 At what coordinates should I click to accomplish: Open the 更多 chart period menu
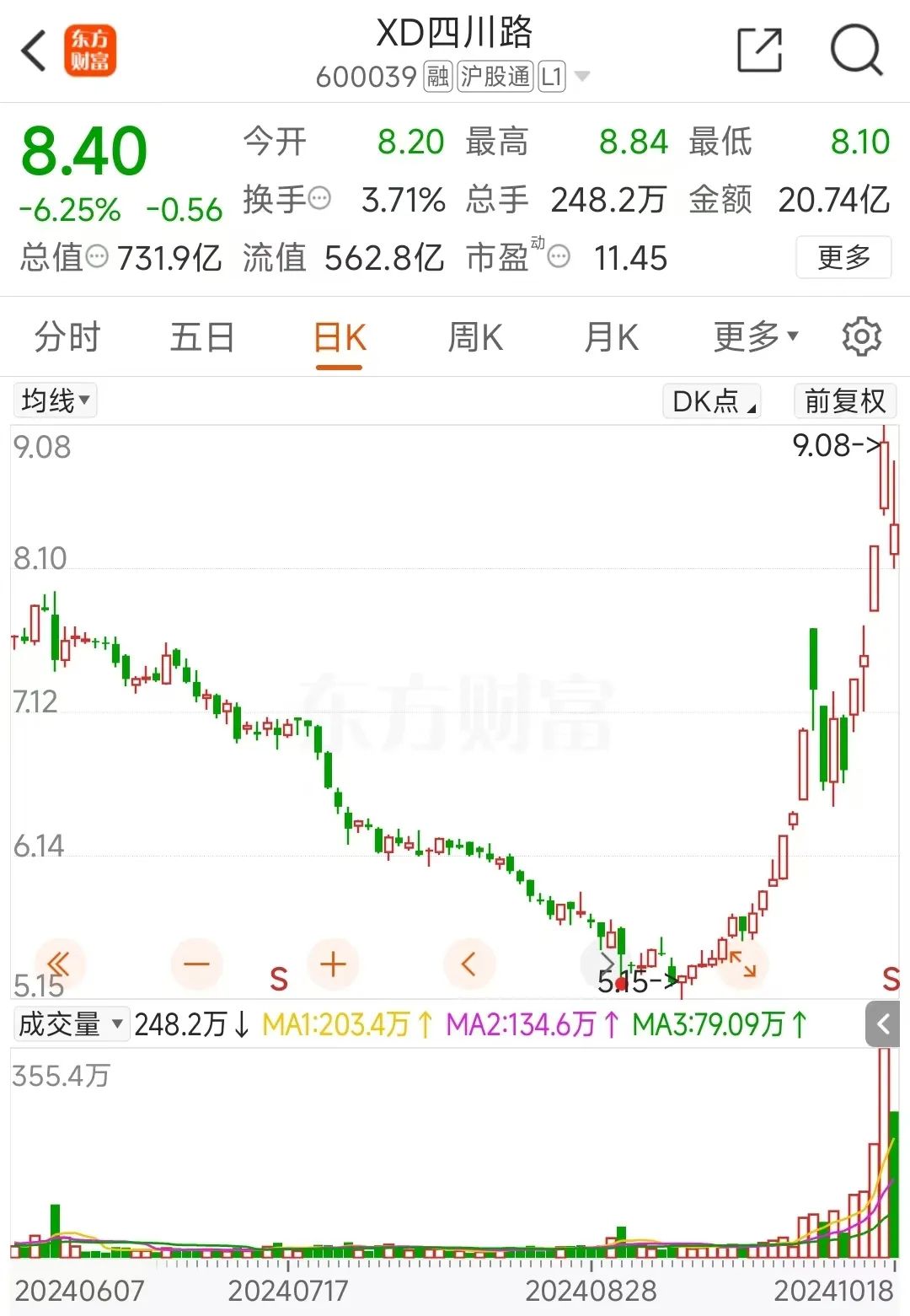click(756, 336)
